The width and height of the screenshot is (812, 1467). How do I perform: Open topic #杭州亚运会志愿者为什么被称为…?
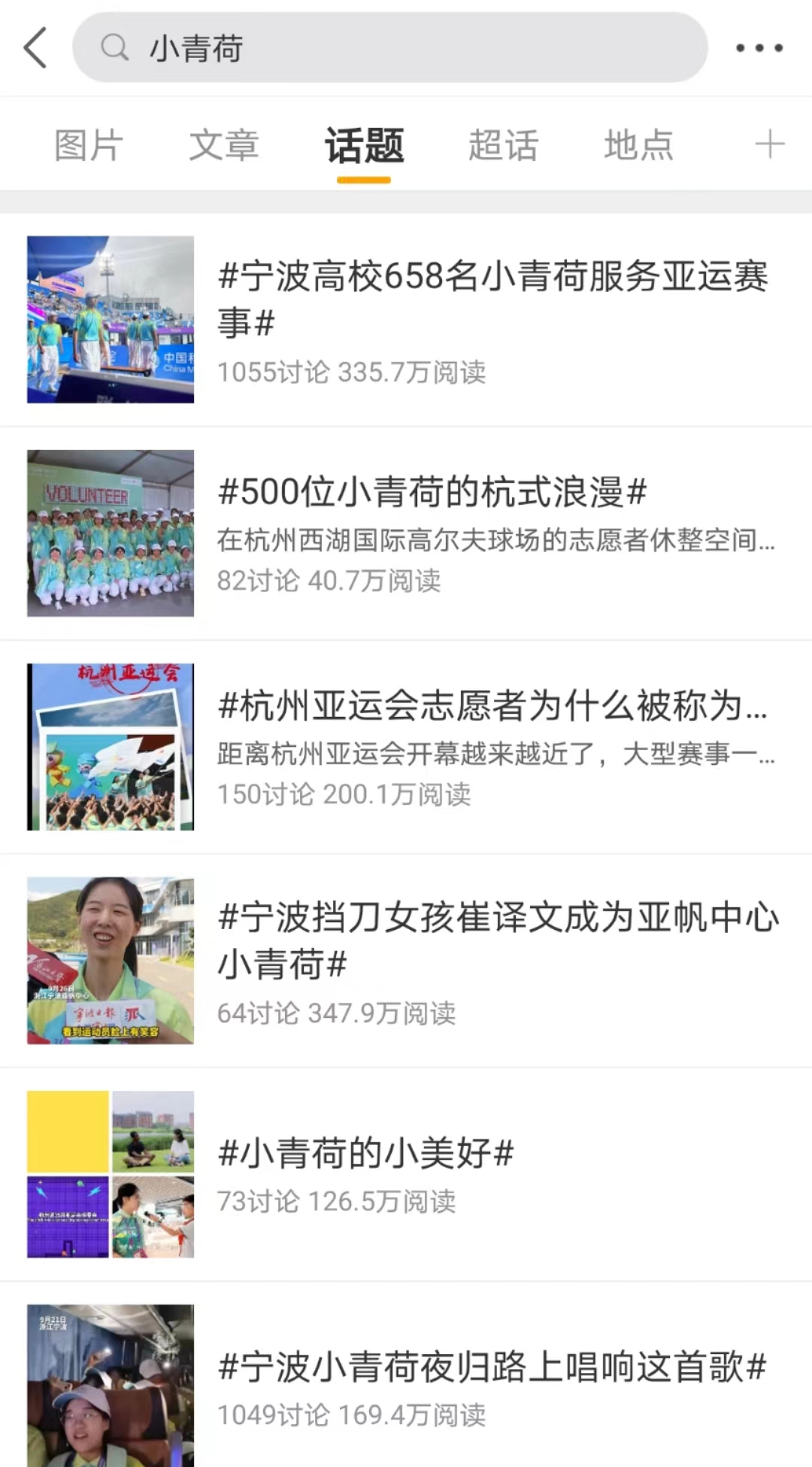pyautogui.click(x=492, y=706)
